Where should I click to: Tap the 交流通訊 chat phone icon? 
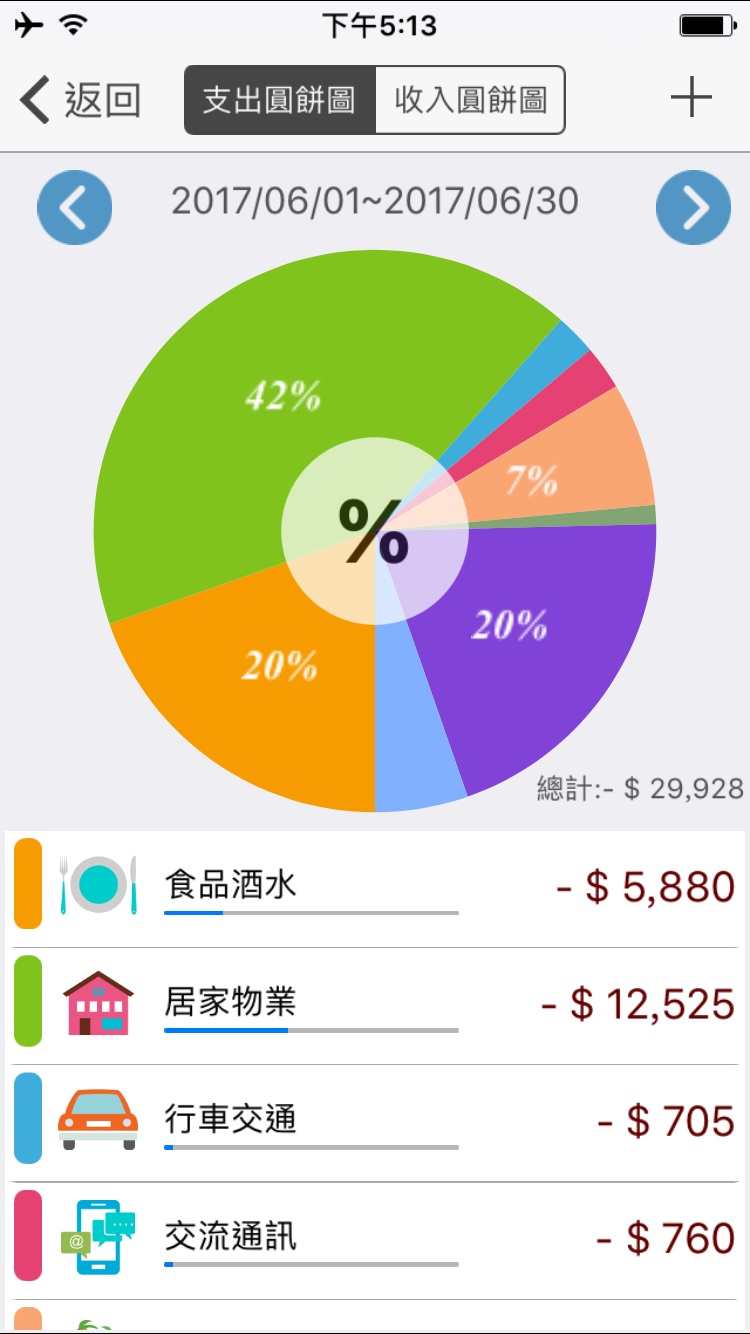click(97, 1238)
